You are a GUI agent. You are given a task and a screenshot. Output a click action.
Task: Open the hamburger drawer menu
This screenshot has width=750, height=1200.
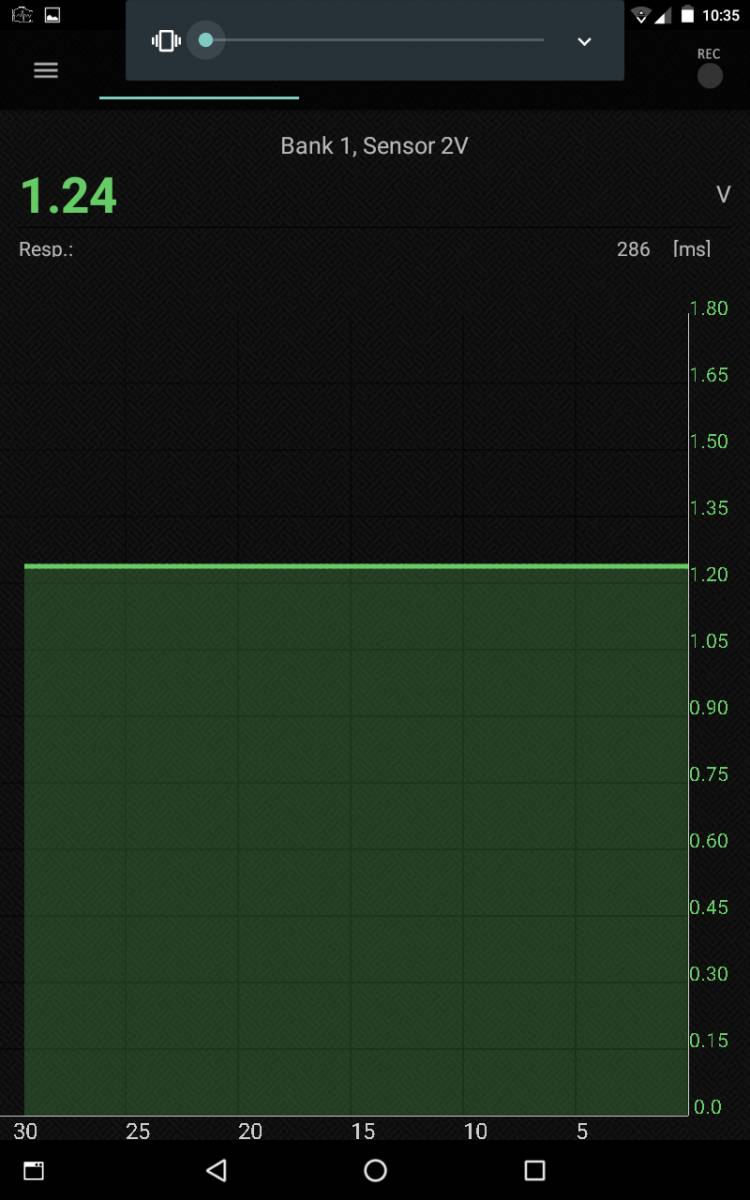(46, 70)
